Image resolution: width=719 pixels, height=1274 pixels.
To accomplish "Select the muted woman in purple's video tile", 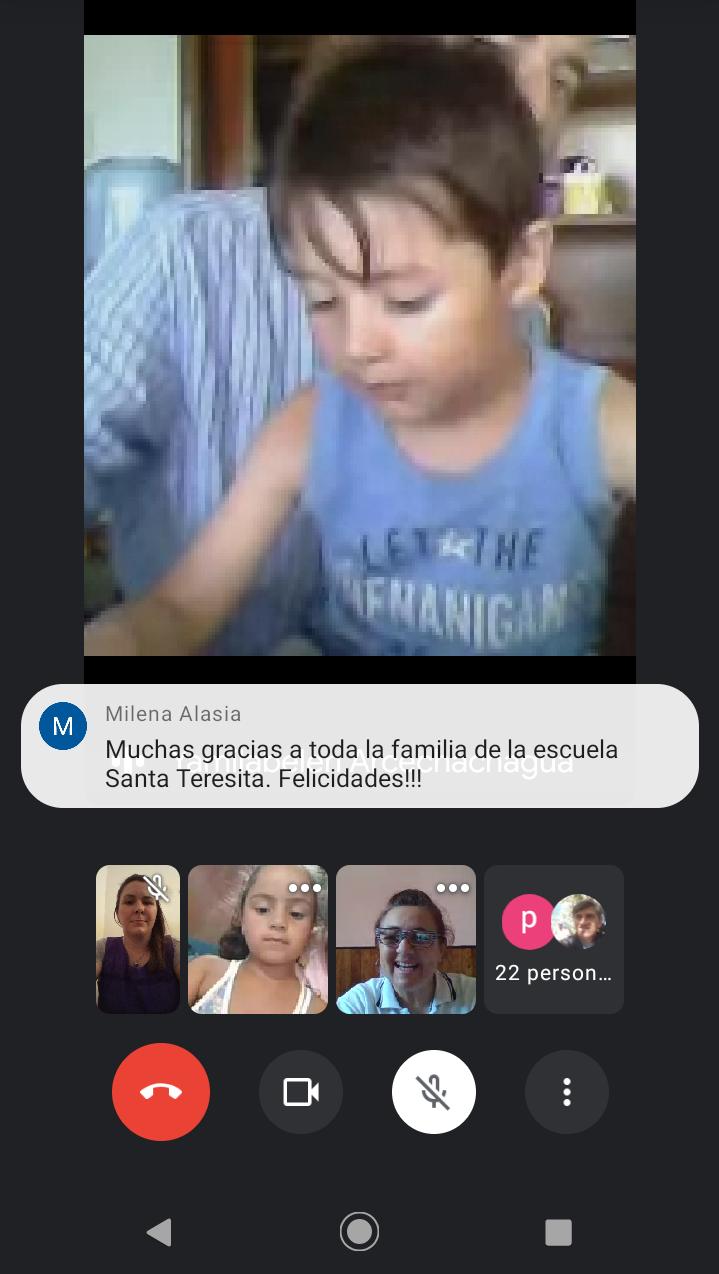I will (138, 940).
